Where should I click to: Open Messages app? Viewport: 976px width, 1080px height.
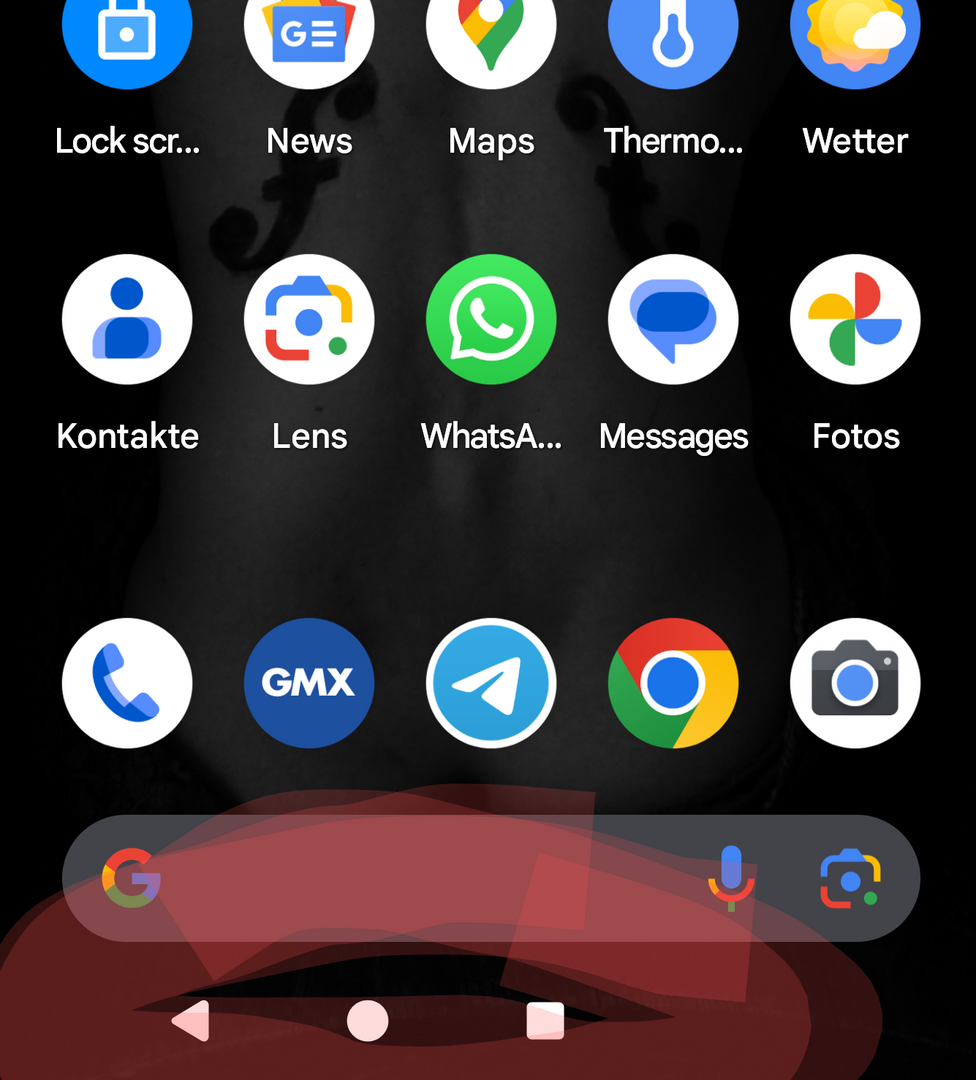(x=673, y=320)
